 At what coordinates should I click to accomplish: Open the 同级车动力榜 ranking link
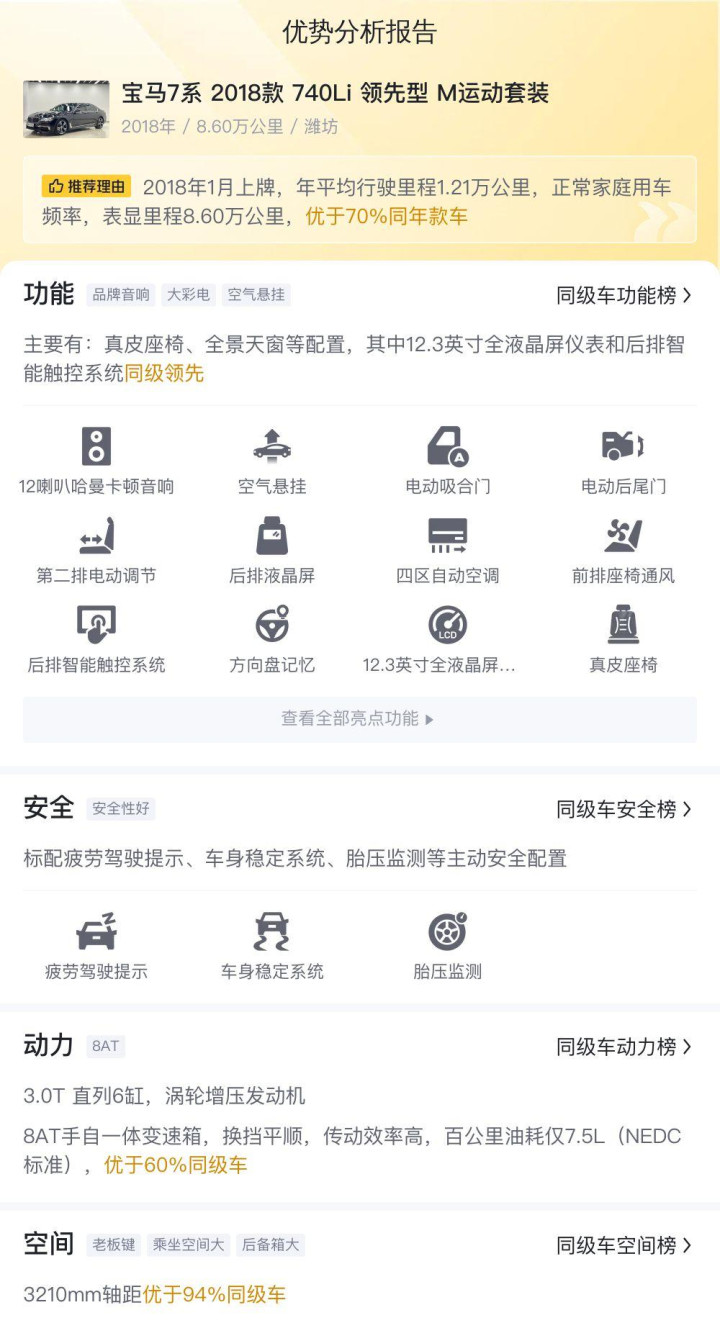[x=624, y=1047]
